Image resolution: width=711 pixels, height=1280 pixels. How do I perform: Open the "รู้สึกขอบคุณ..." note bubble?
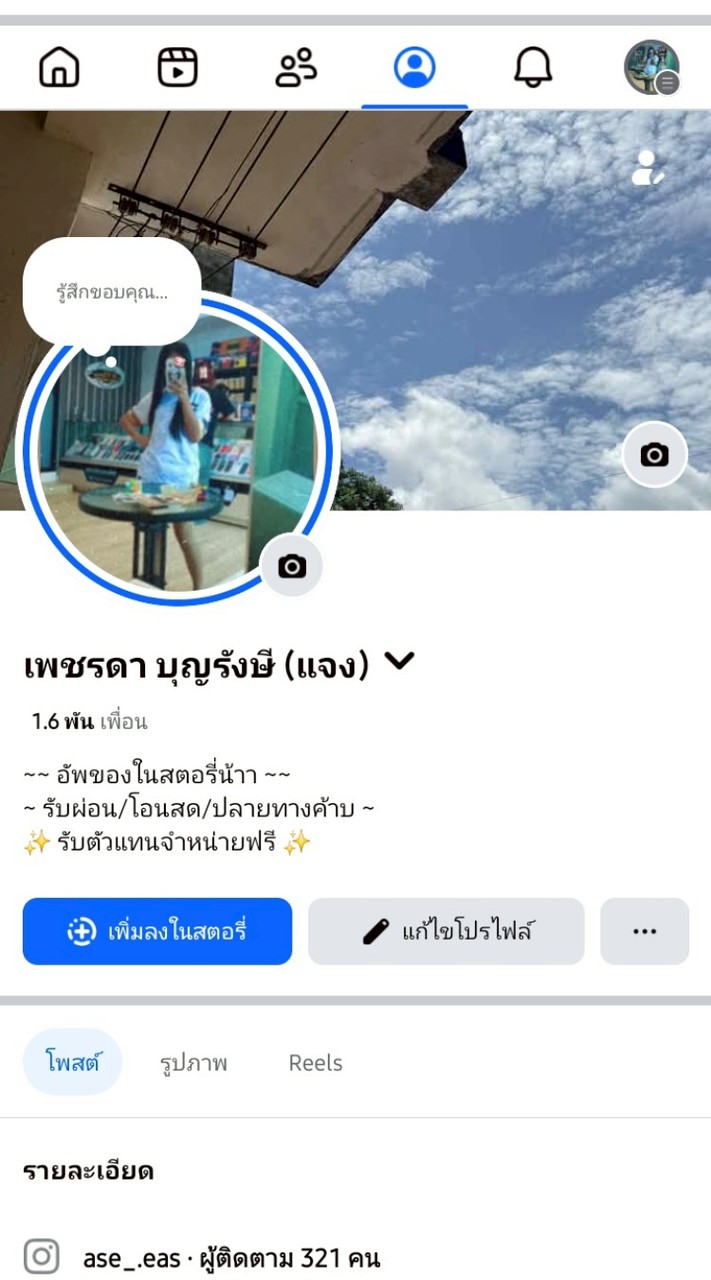click(x=112, y=293)
